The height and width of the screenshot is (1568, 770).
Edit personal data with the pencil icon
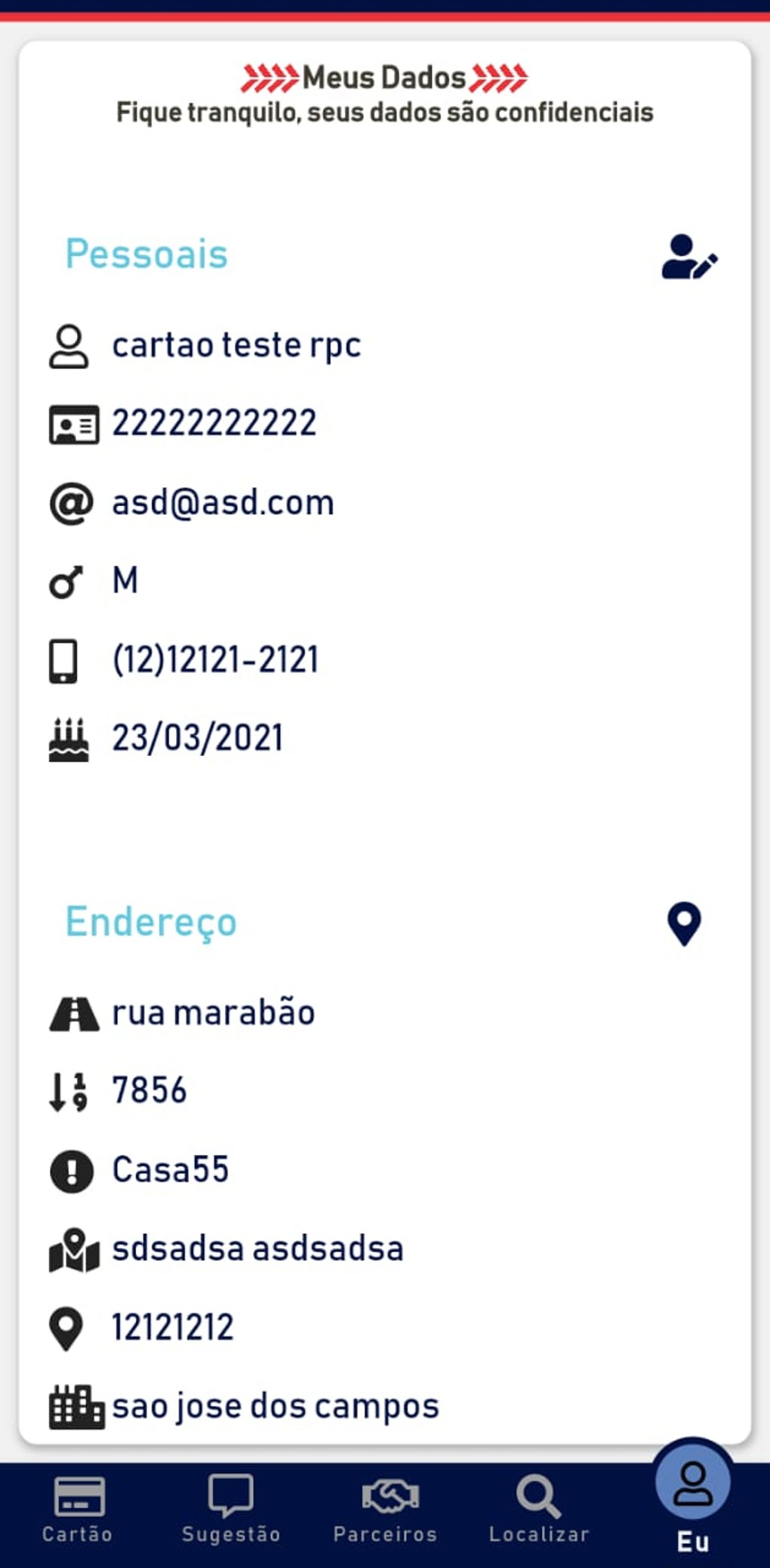(x=688, y=258)
